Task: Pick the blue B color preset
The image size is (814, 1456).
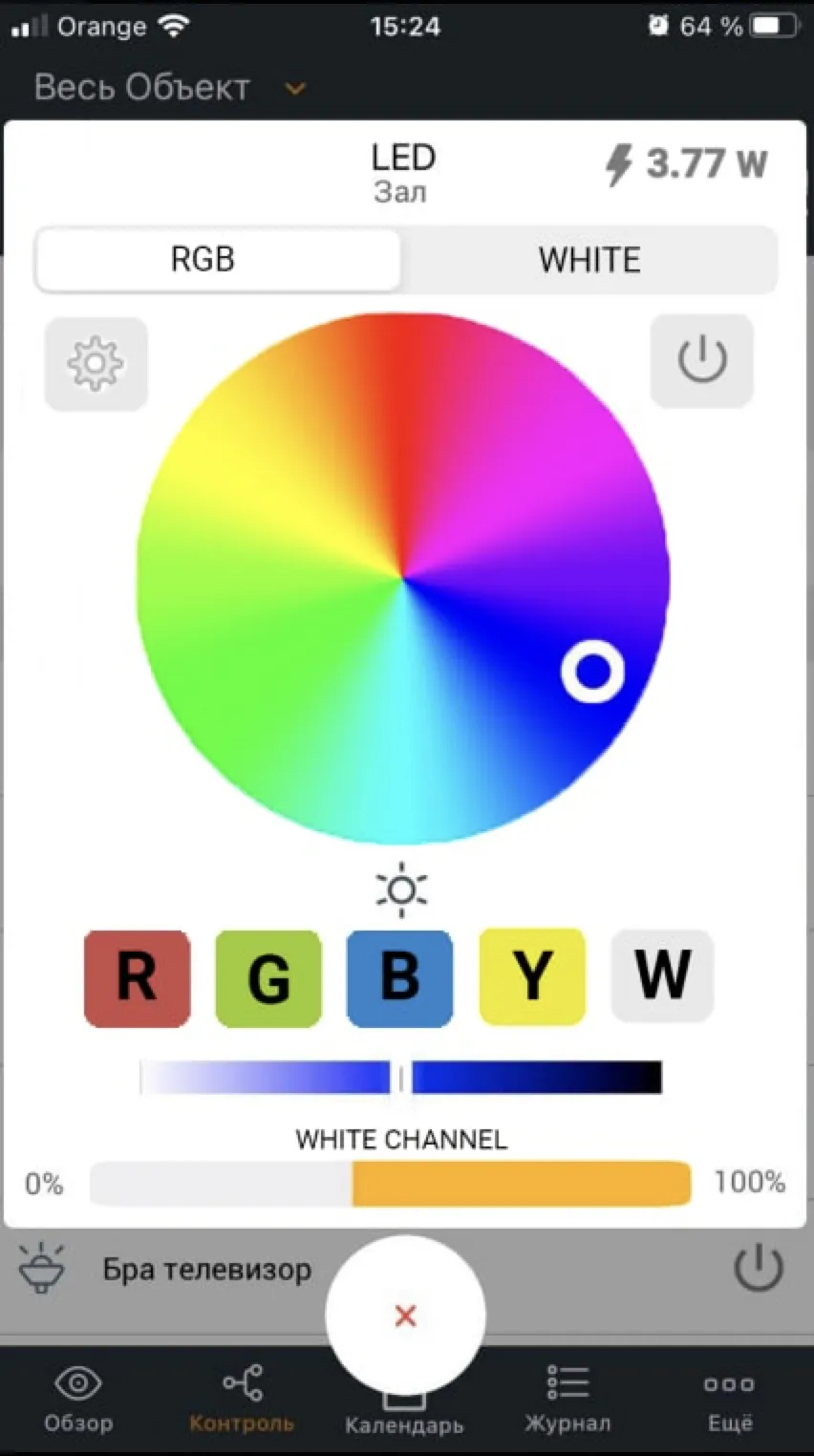Action: tap(399, 978)
